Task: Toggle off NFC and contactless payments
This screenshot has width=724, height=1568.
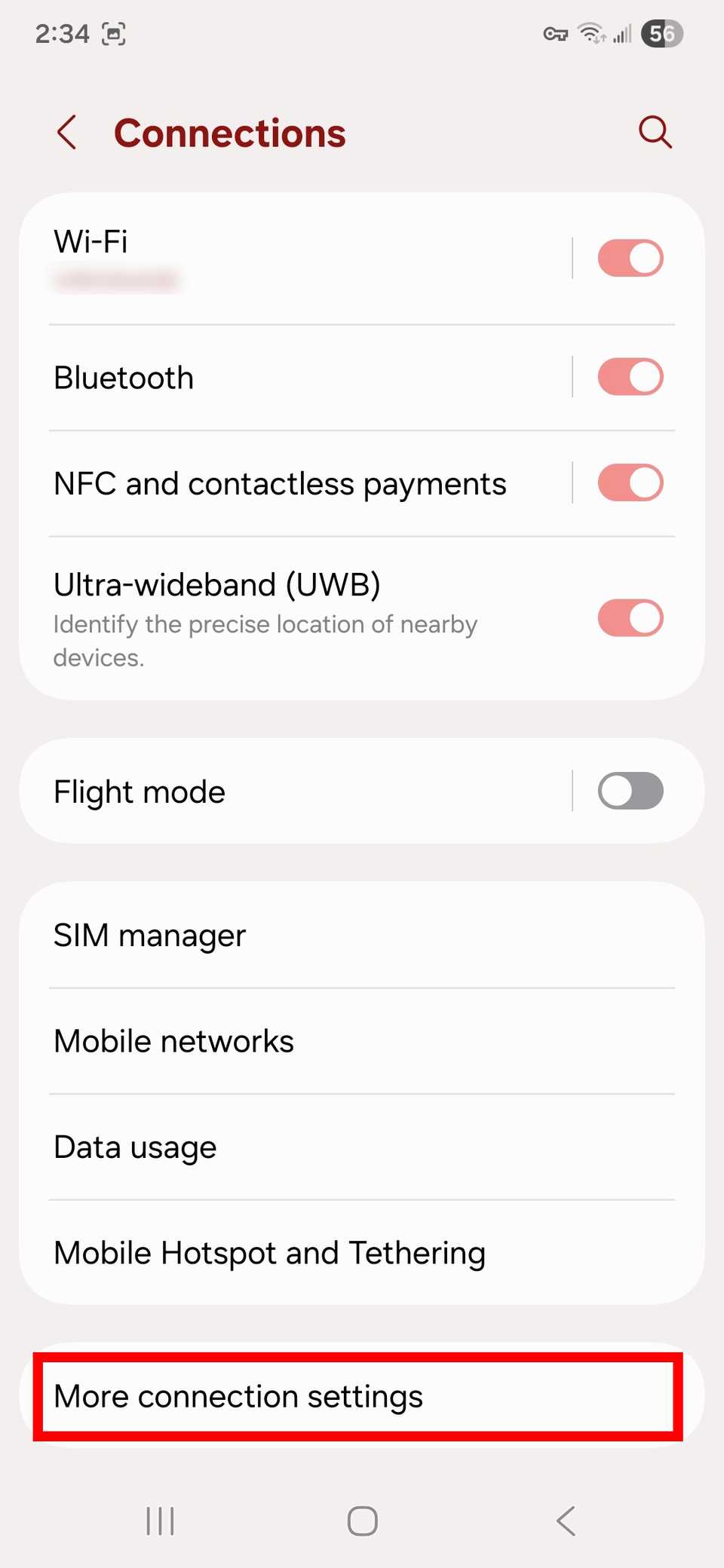Action: (630, 483)
